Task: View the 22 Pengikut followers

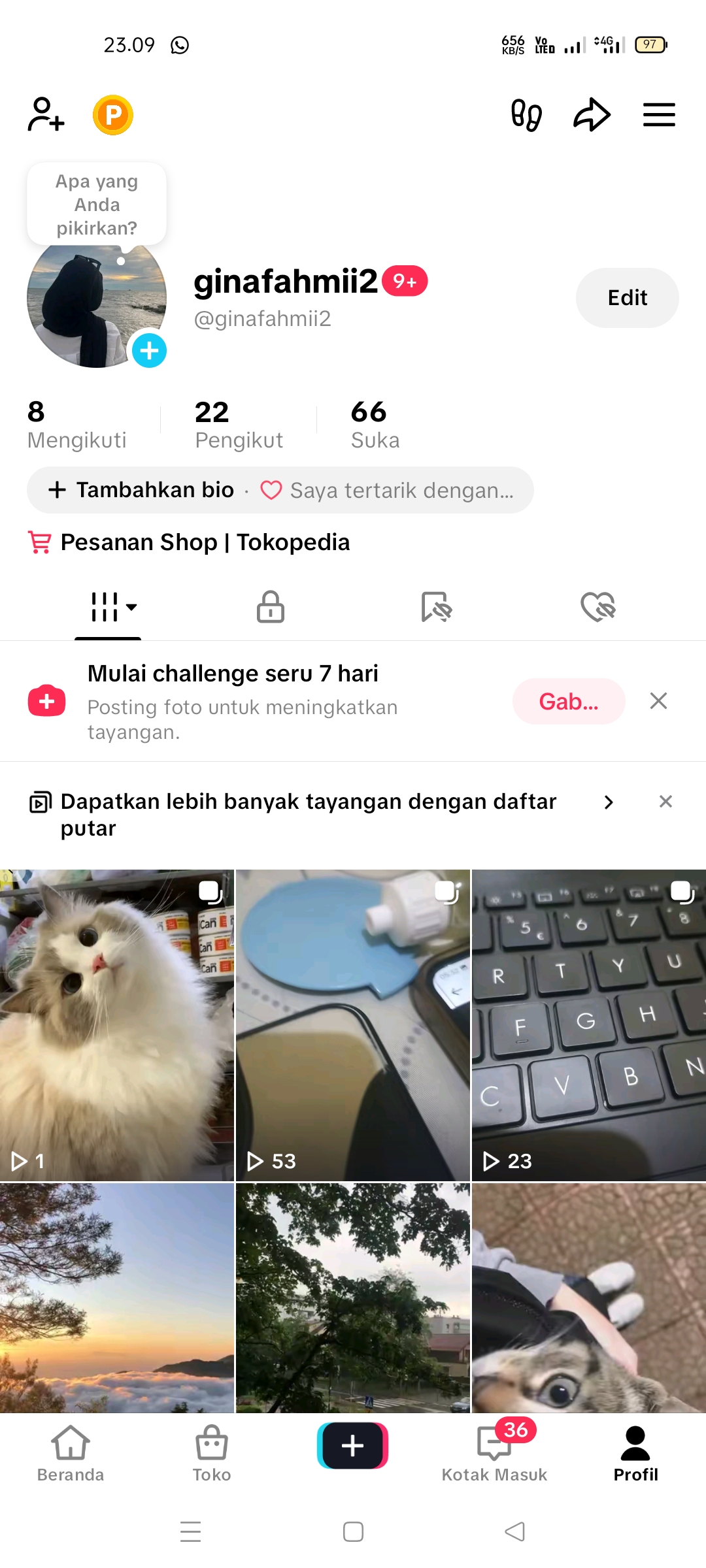Action: [239, 425]
